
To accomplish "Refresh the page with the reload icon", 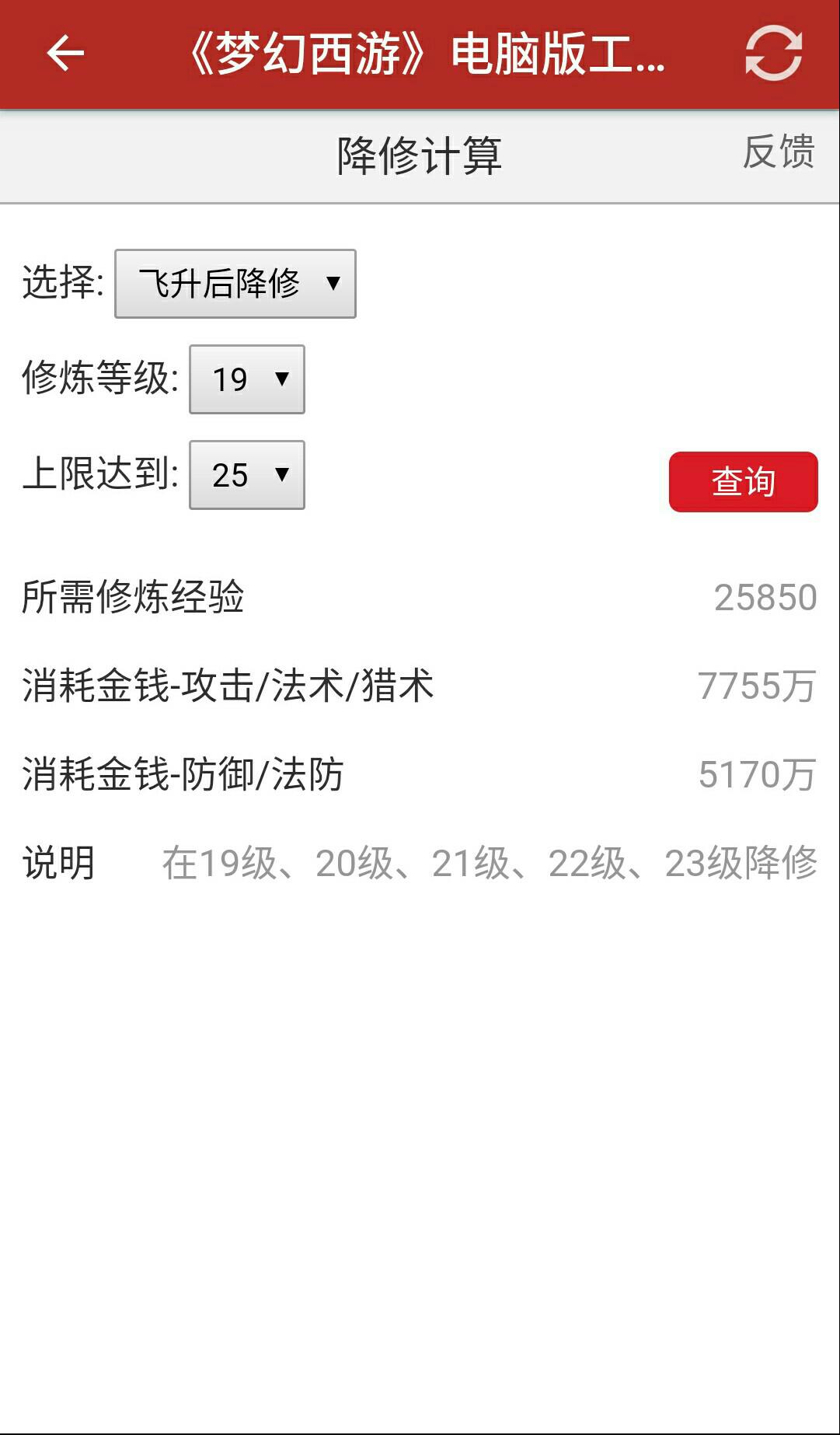I will (773, 53).
